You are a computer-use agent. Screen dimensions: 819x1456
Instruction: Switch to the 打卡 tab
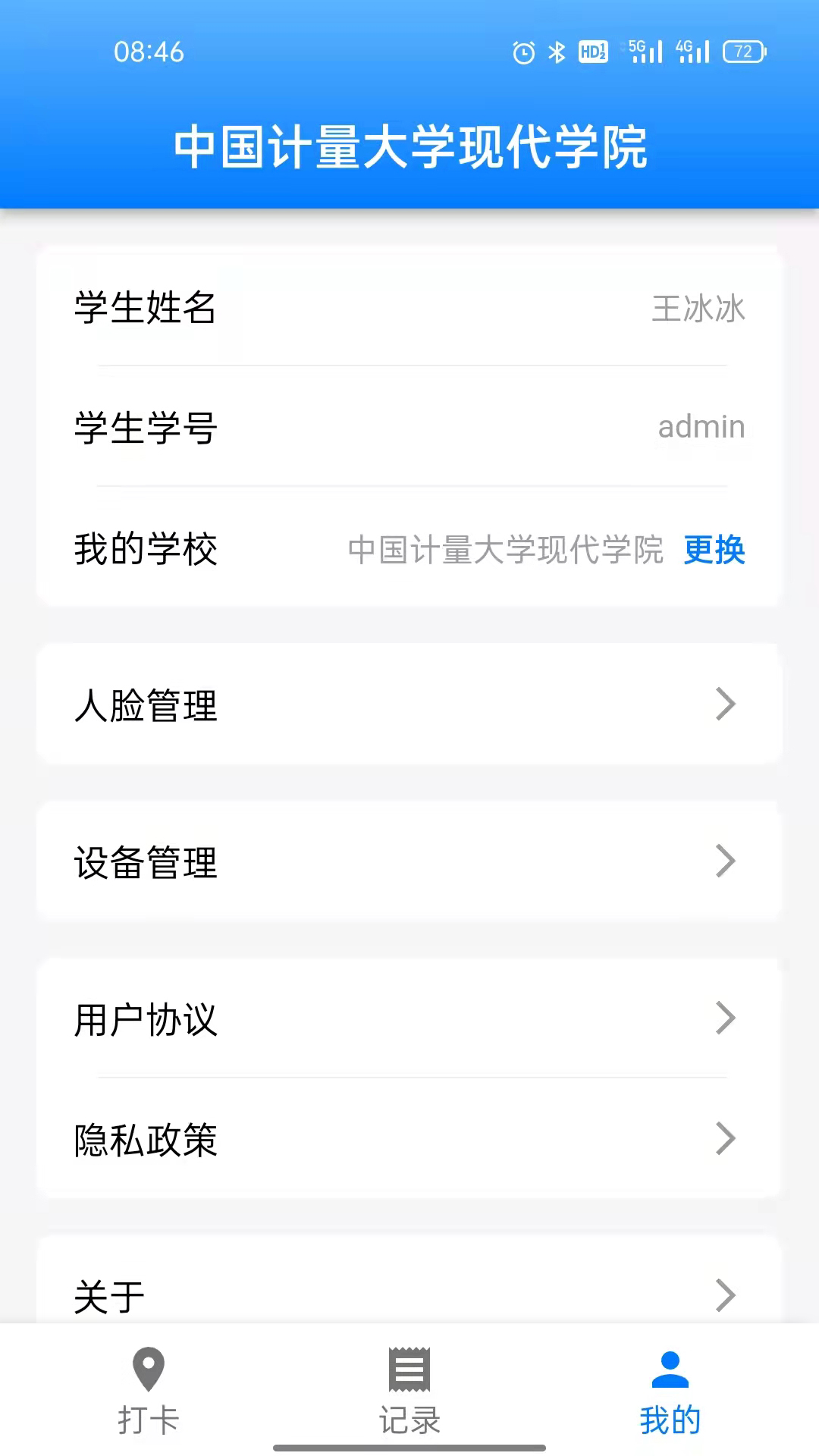click(149, 1399)
